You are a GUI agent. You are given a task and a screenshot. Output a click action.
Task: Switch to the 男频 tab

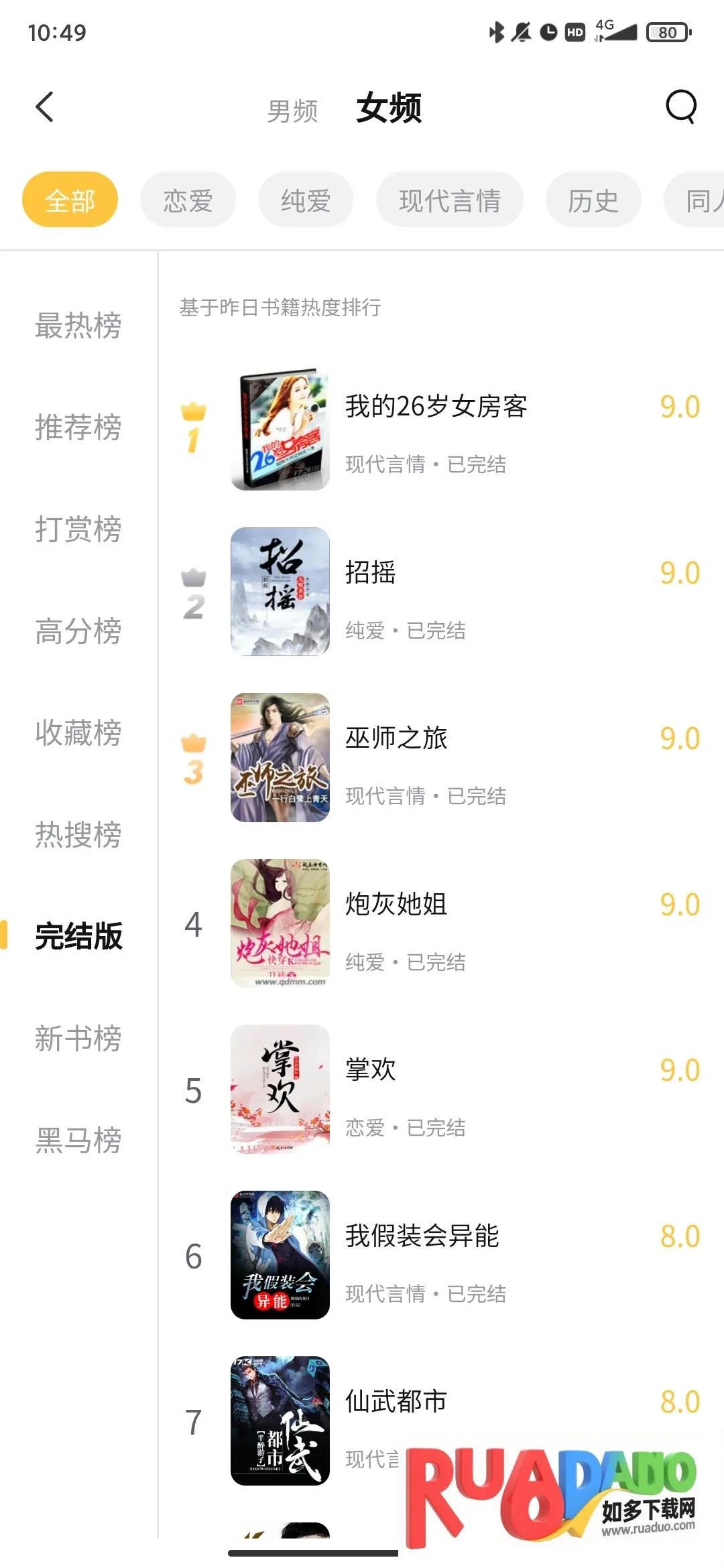[x=292, y=111]
